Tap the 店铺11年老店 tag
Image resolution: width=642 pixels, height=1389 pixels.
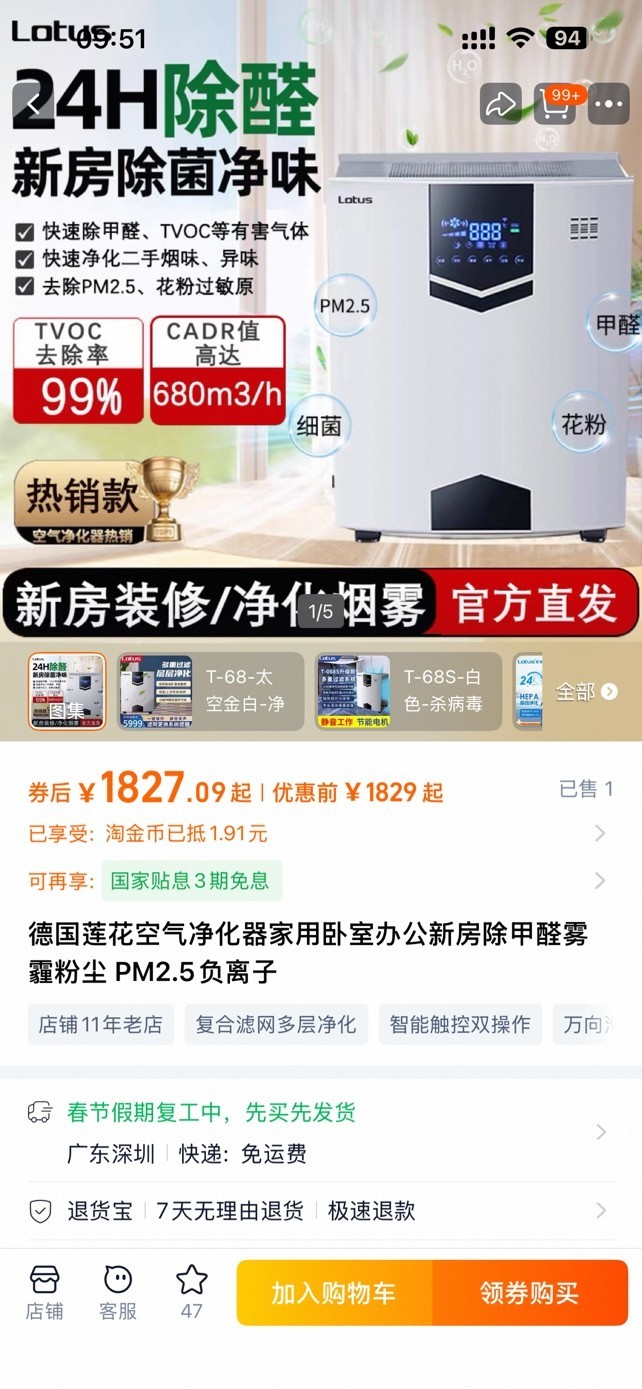pos(100,1025)
